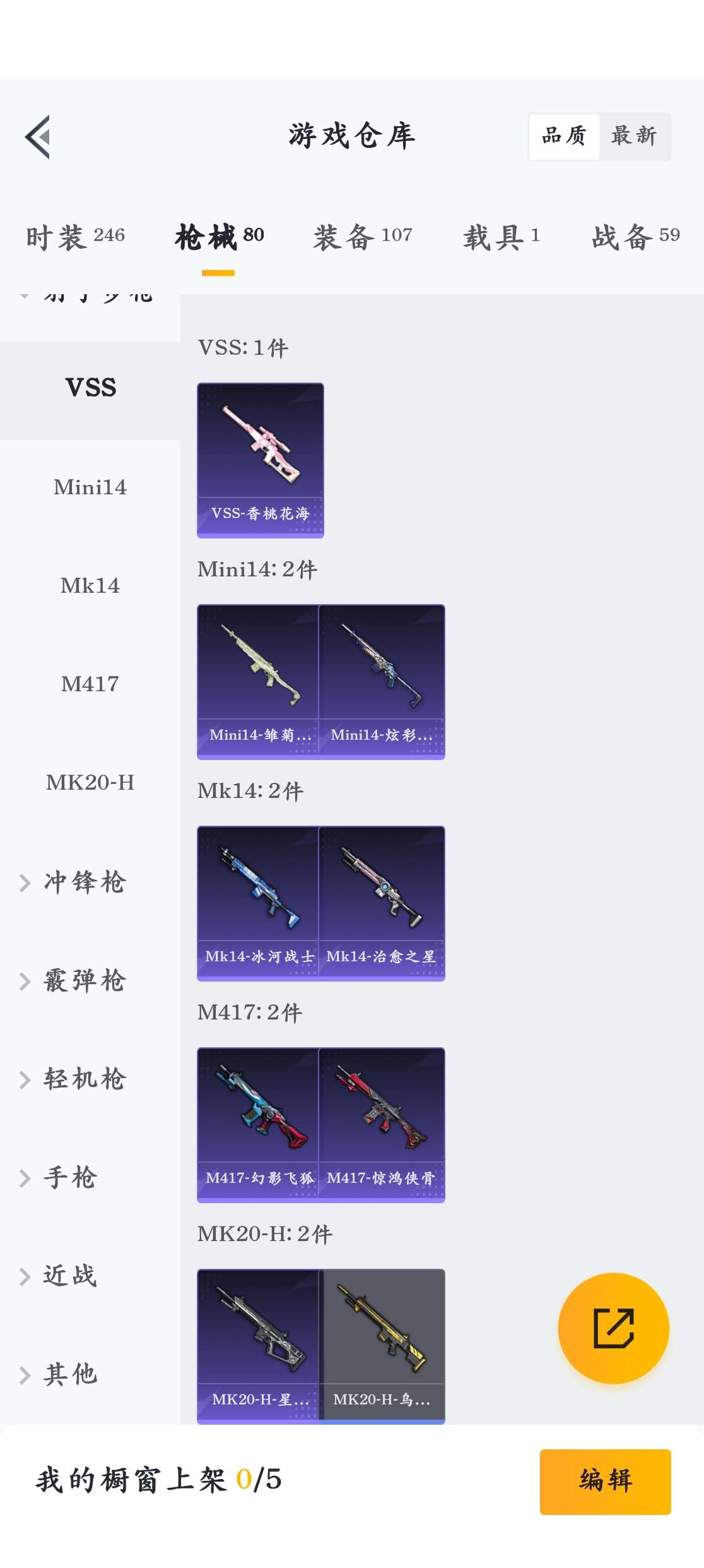
Task: Open the M417-幻影飞狐 skin card
Action: pos(258,1125)
